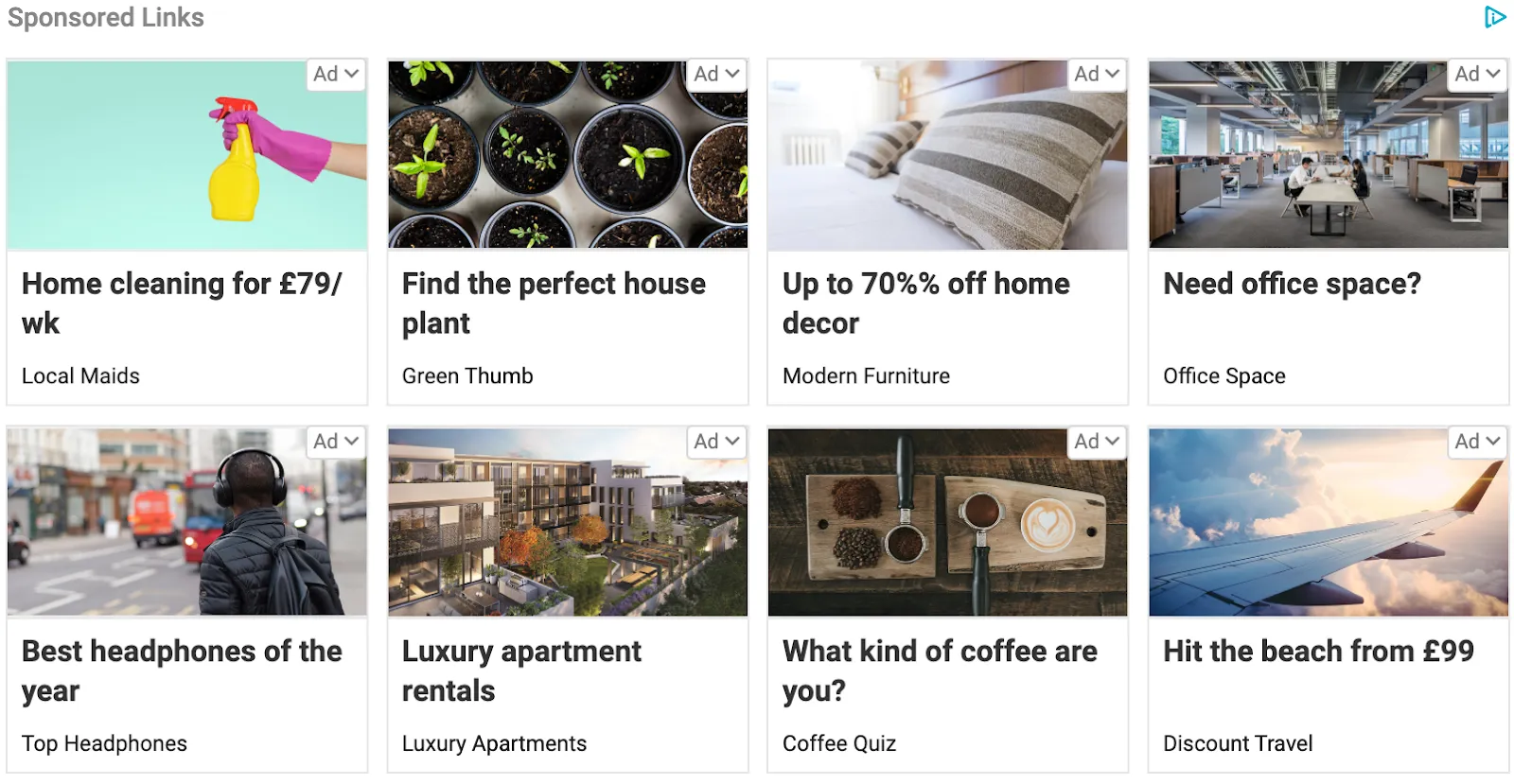Open the AdChoices icon beside Sponsored Links
Image resolution: width=1514 pixels, height=784 pixels.
point(1494,17)
